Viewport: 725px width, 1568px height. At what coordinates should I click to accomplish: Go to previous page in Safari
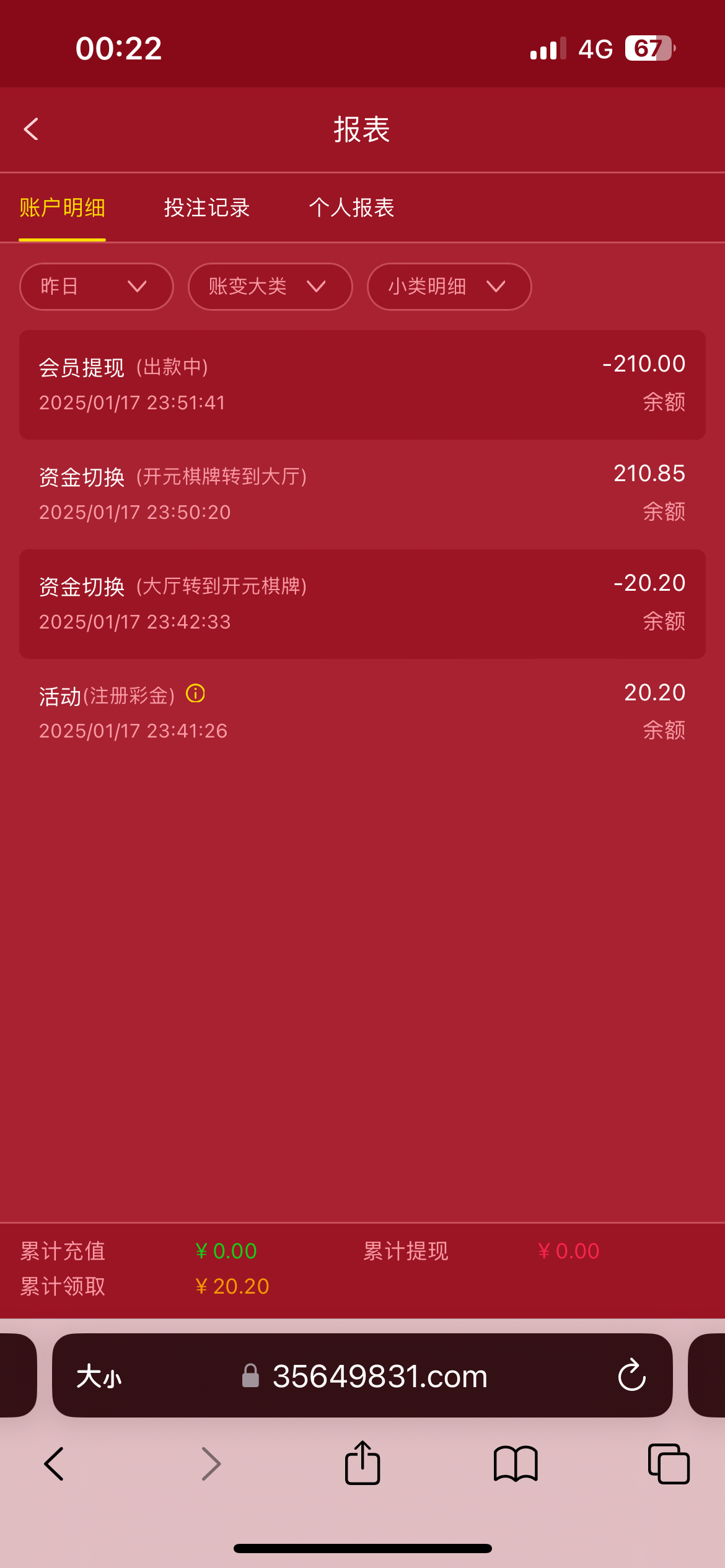click(x=55, y=1463)
